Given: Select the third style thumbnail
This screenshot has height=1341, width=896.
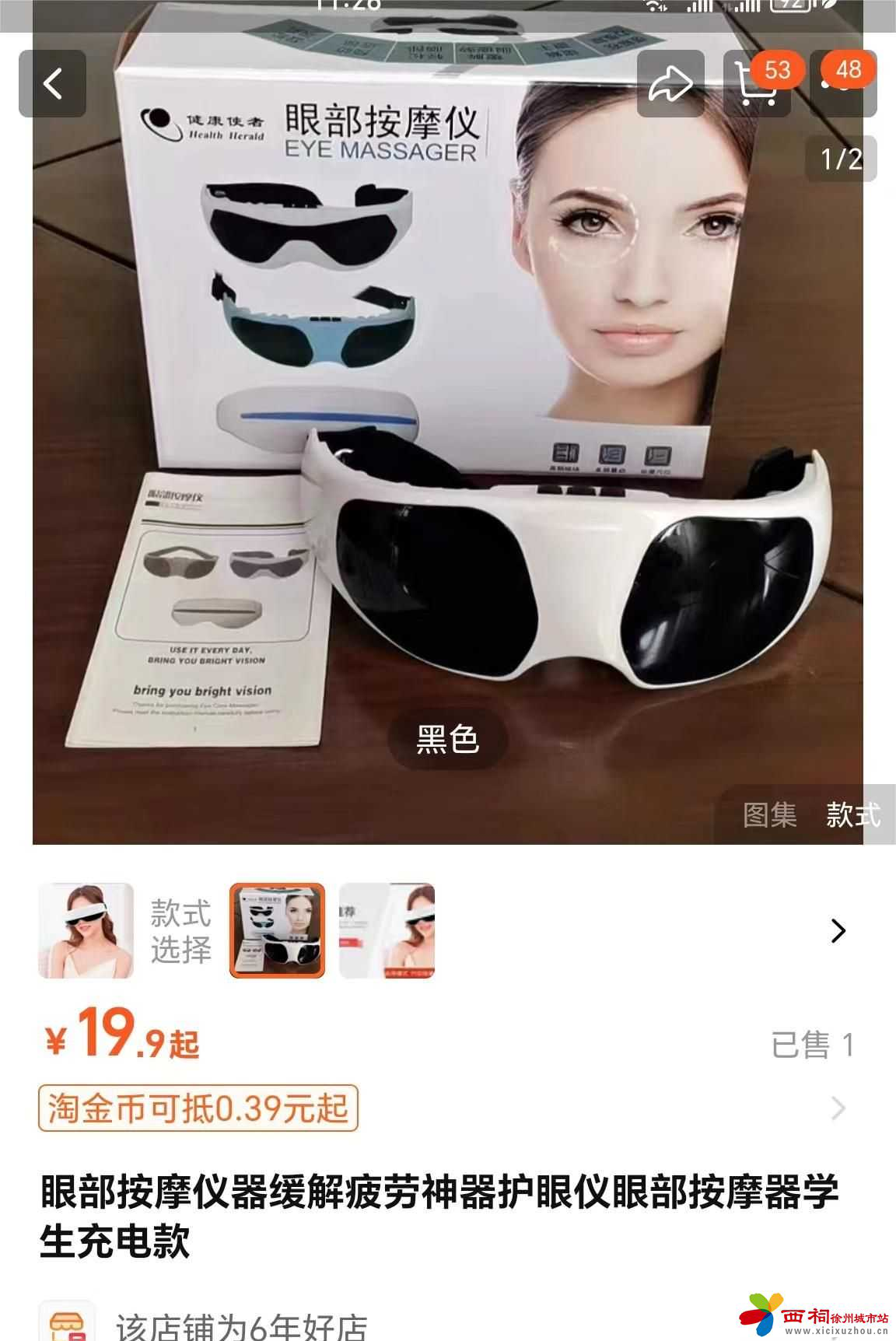Looking at the screenshot, I should pyautogui.click(x=387, y=930).
